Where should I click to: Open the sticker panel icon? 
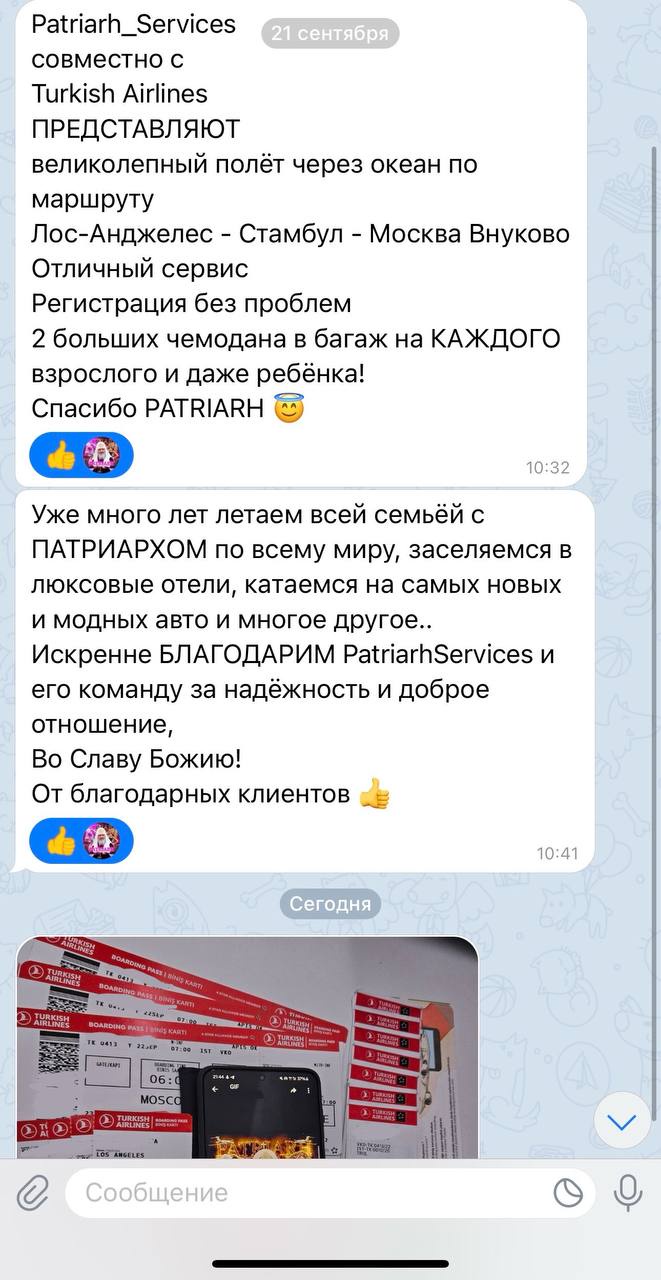[569, 1192]
